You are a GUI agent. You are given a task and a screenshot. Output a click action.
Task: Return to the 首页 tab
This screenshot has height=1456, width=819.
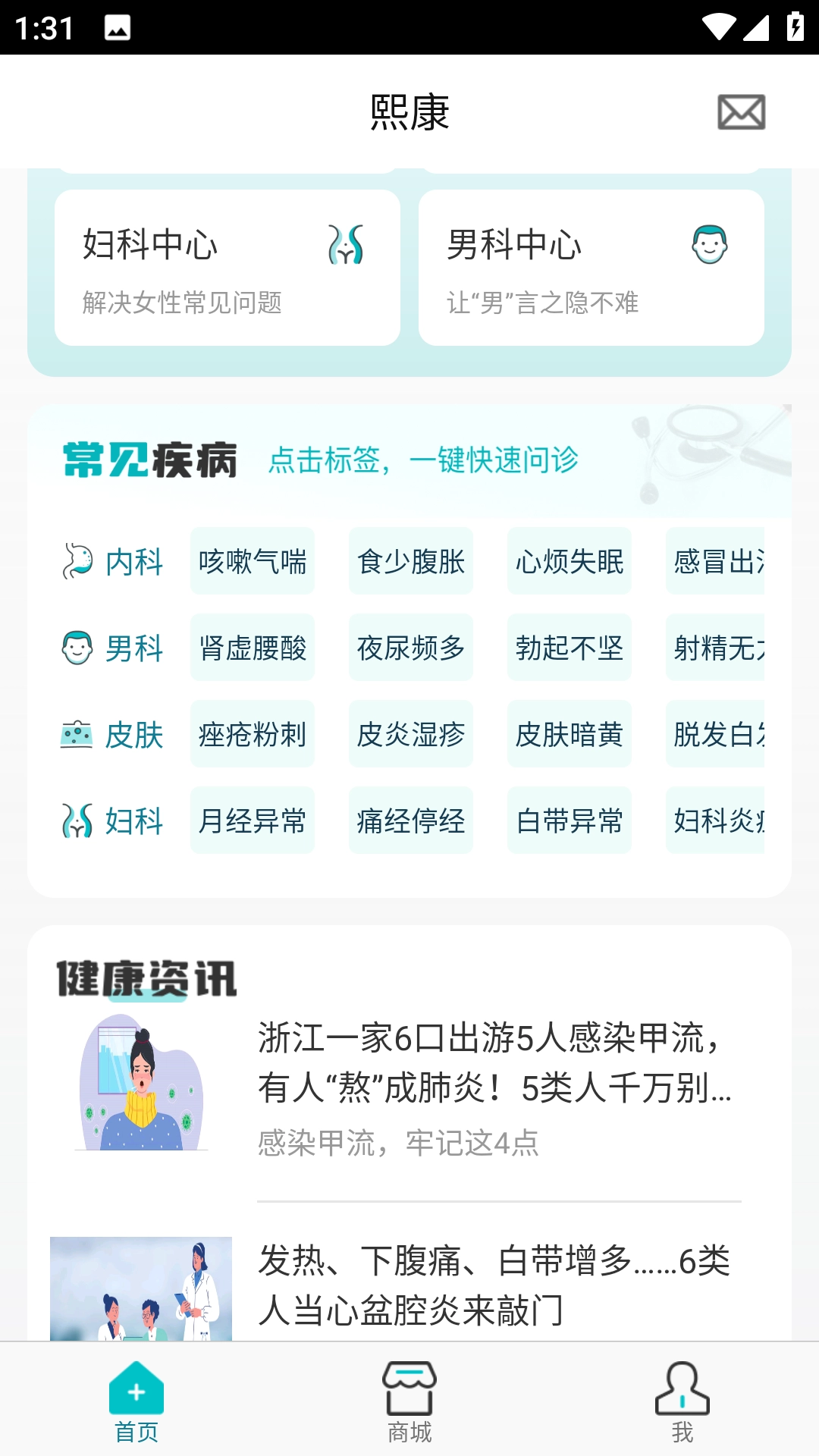[136, 1401]
